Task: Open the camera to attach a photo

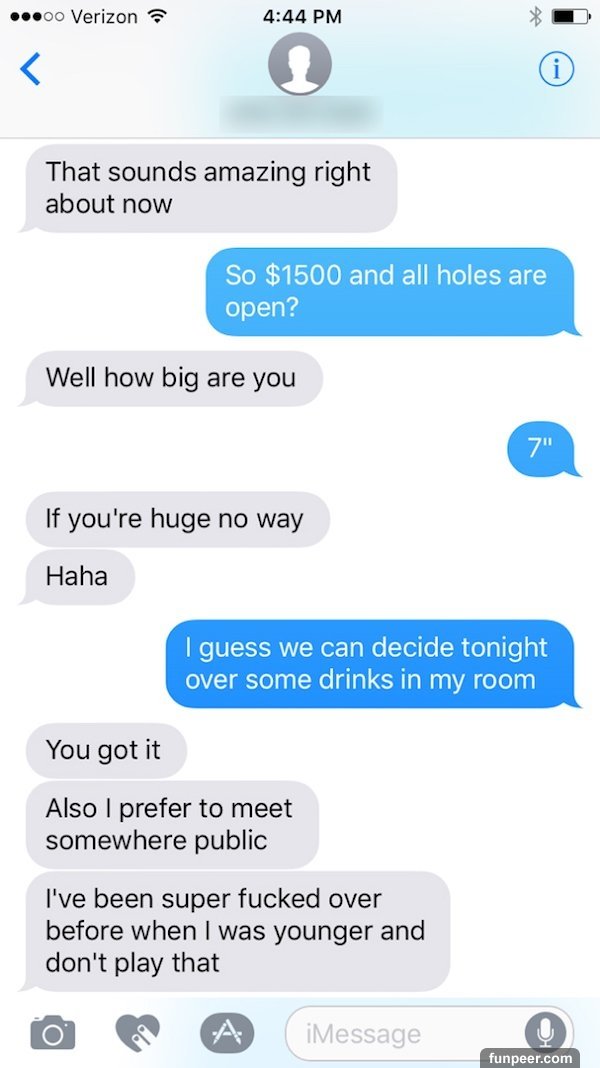Action: [x=52, y=1033]
